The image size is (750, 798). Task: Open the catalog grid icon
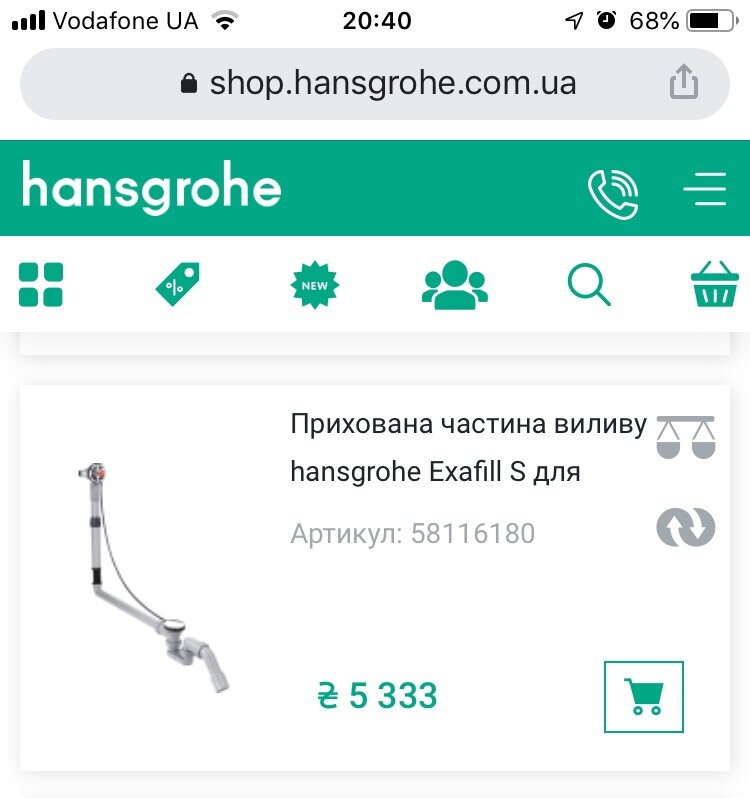point(41,285)
